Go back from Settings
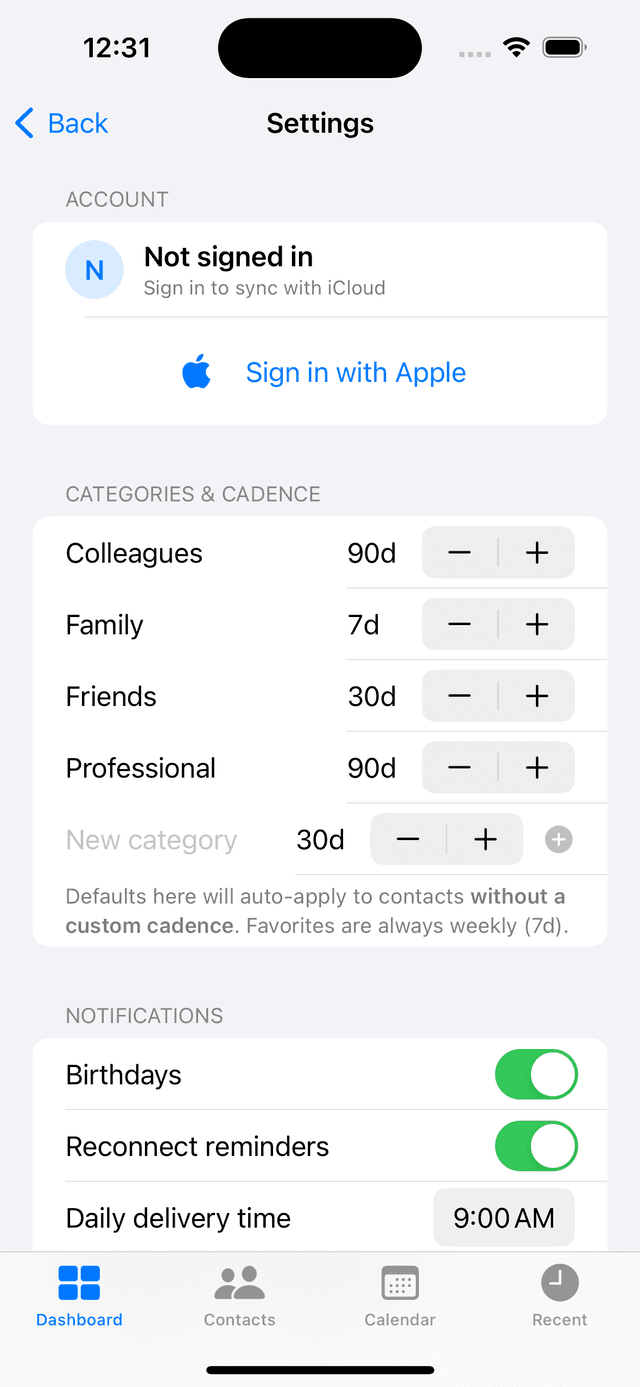The height and width of the screenshot is (1387, 640). [x=62, y=123]
